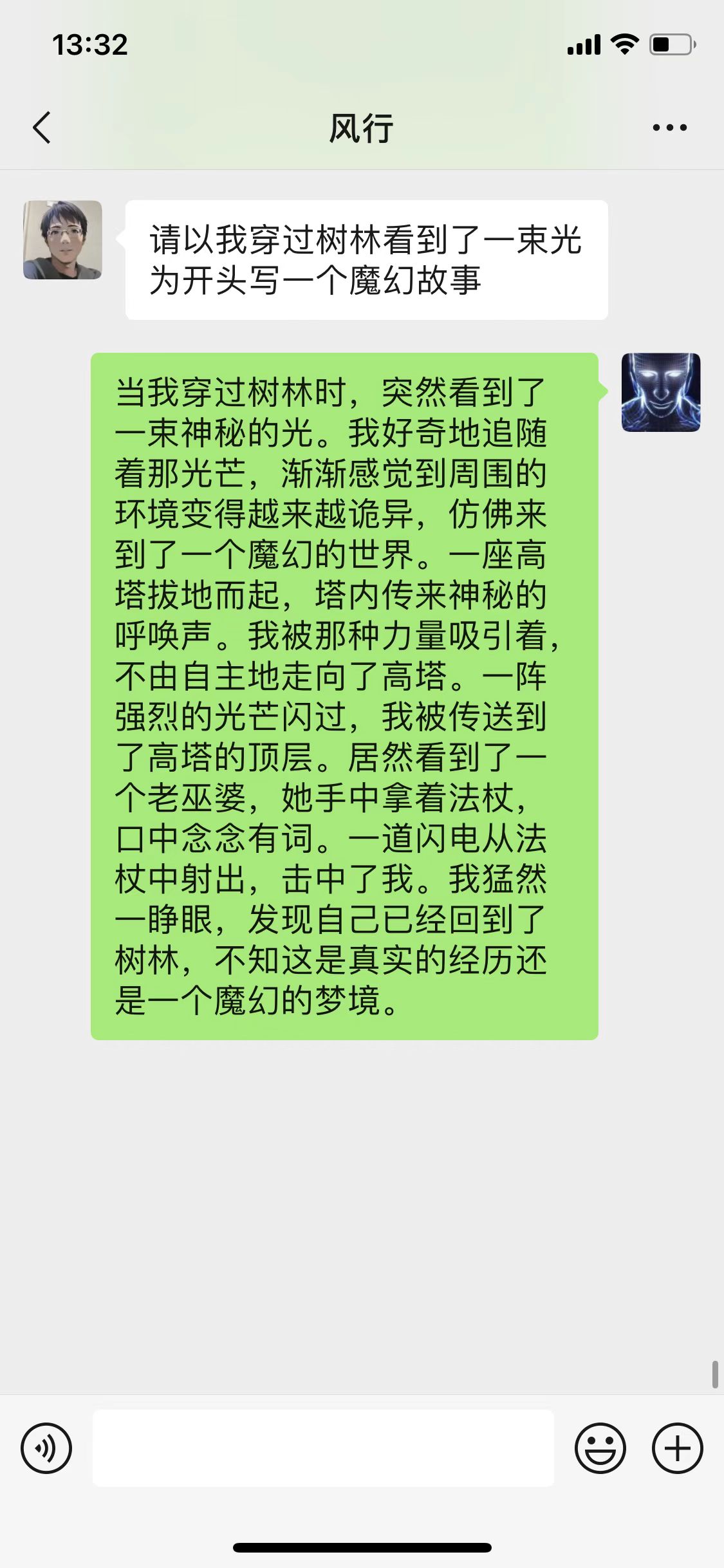Go back to the chat list
This screenshot has width=724, height=1568.
[x=42, y=127]
